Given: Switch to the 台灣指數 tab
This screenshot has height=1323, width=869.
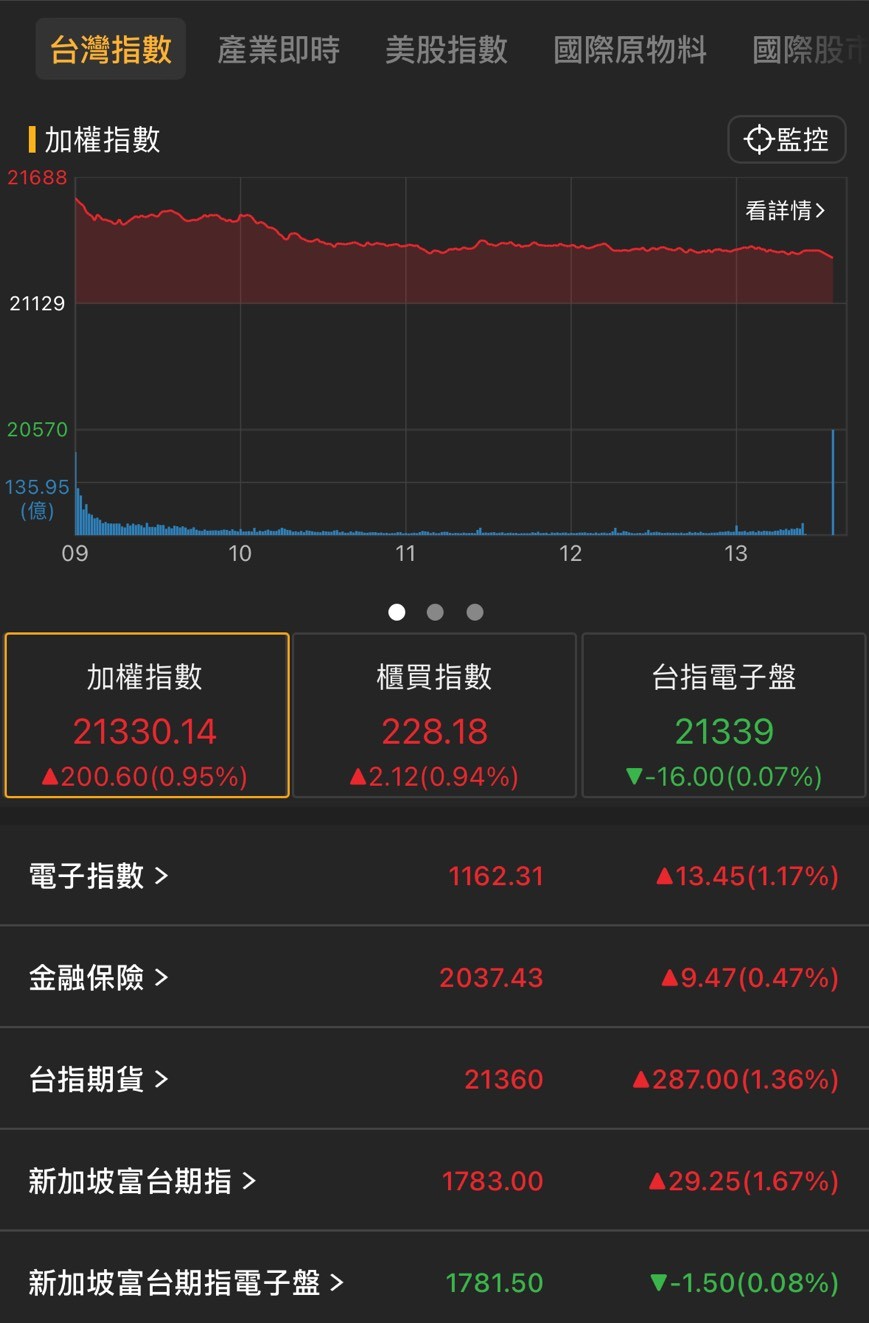Looking at the screenshot, I should coord(111,49).
